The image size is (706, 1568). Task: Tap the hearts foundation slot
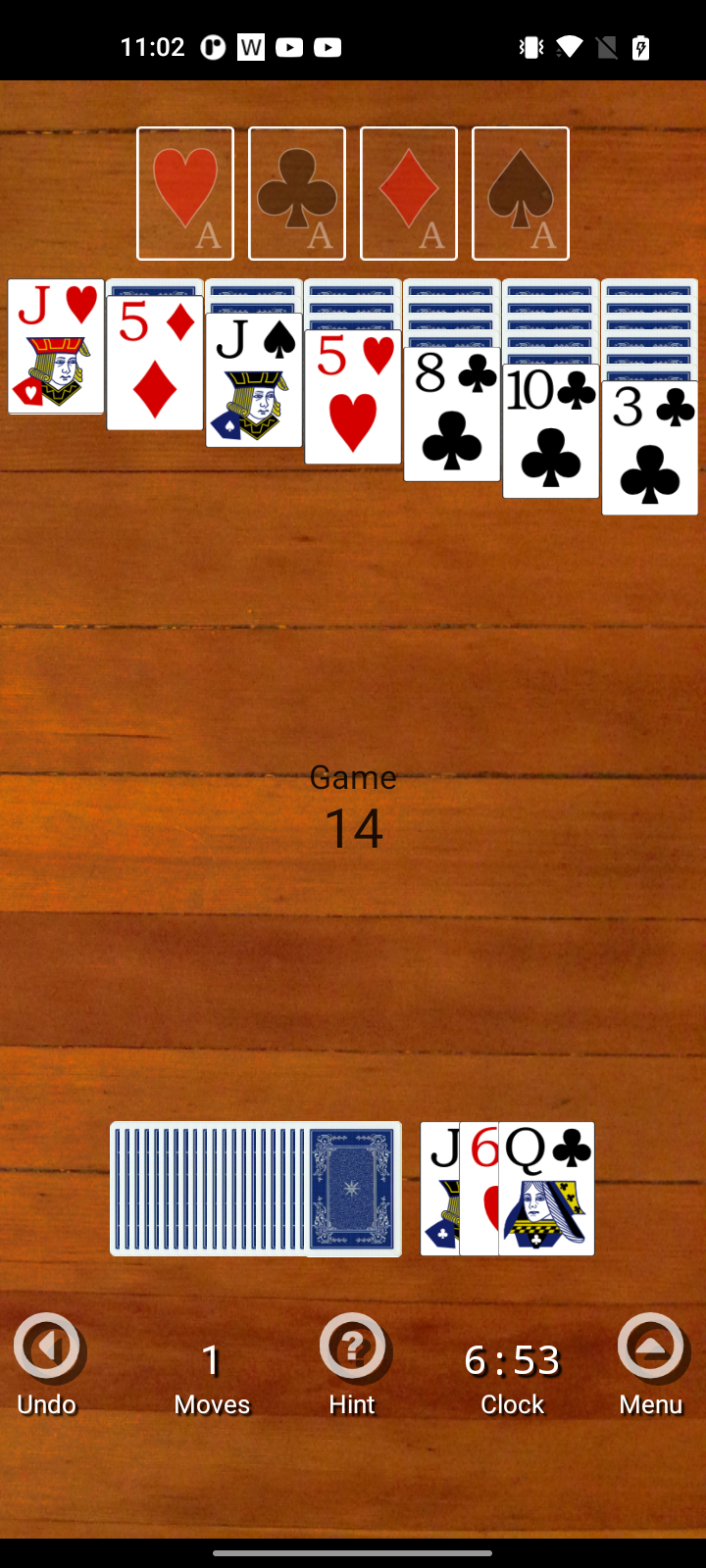[x=185, y=193]
